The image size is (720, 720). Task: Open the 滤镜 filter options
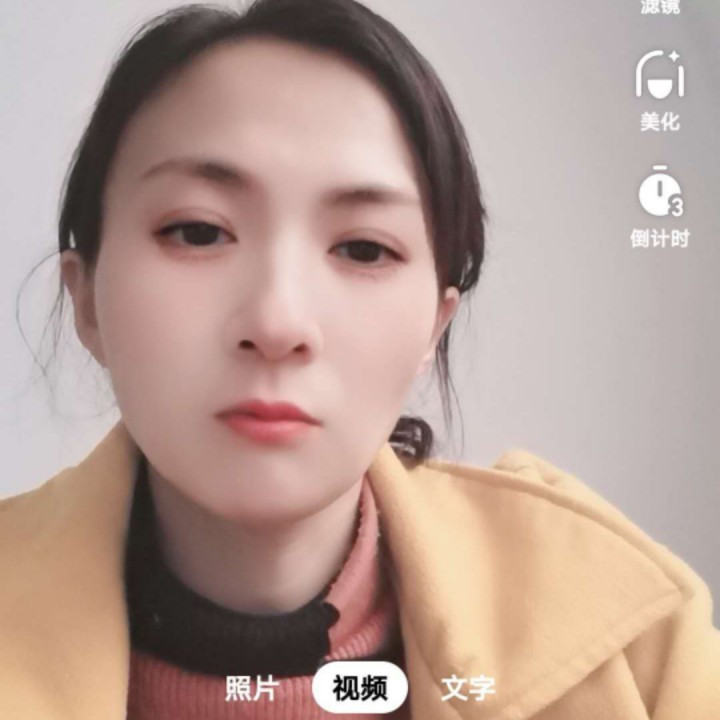coord(660,8)
